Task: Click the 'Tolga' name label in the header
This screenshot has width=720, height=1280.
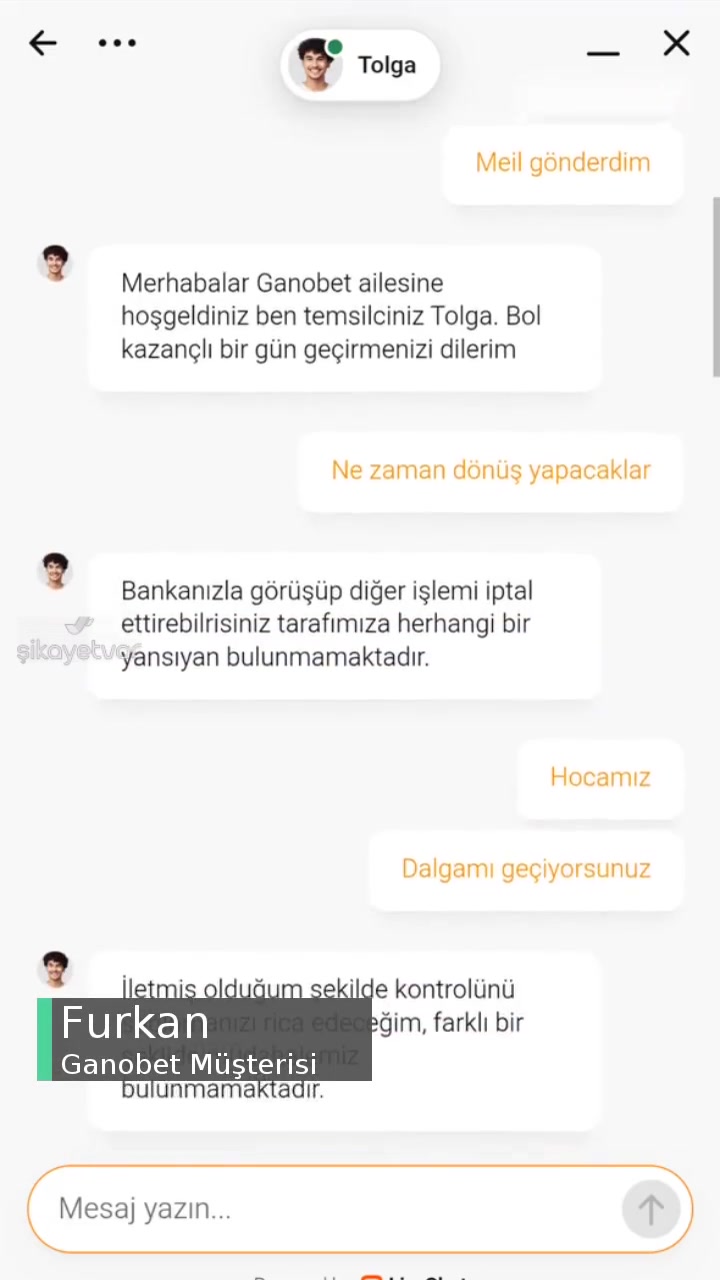Action: pos(387,64)
